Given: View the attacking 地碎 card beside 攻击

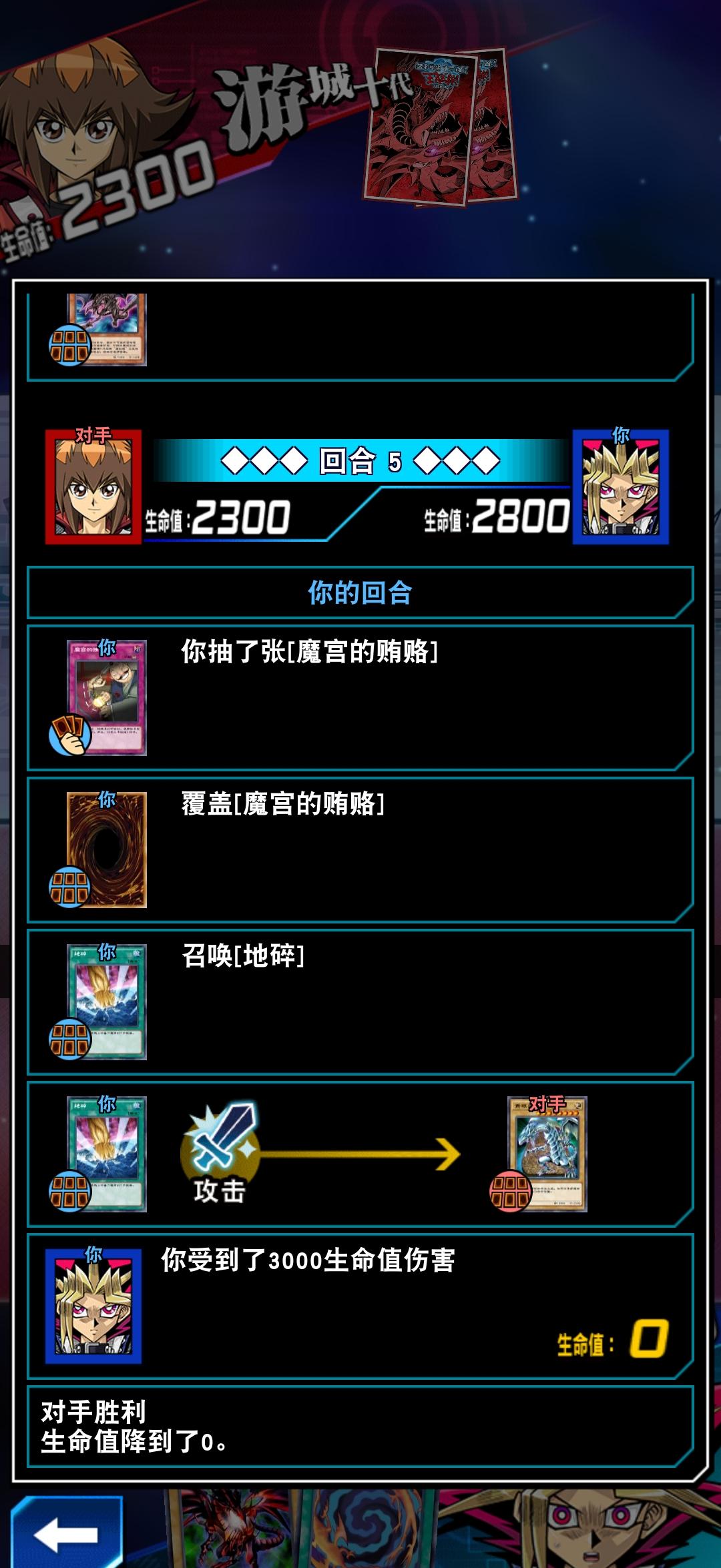Looking at the screenshot, I should coord(106,1154).
